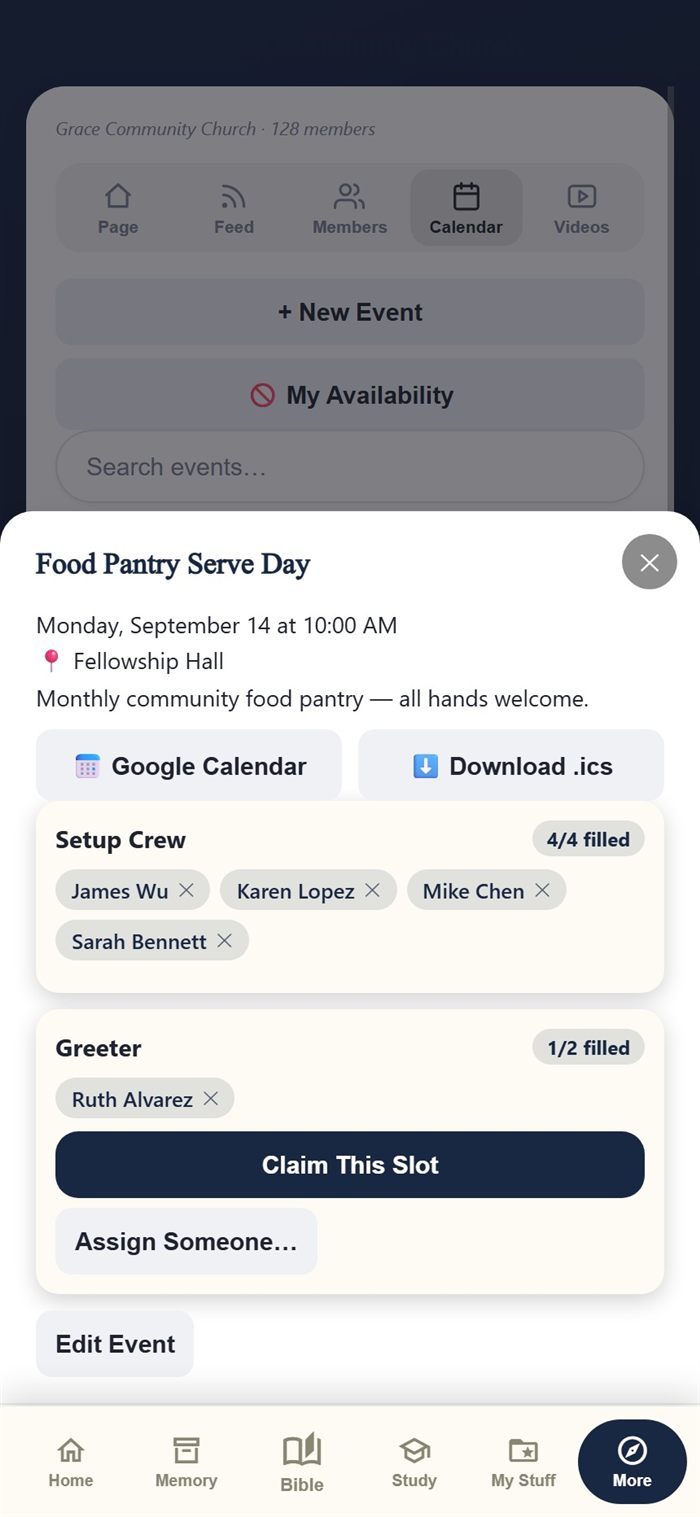Remove Karen Lopez from Setup Crew
Image resolution: width=700 pixels, height=1517 pixels.
pos(372,890)
